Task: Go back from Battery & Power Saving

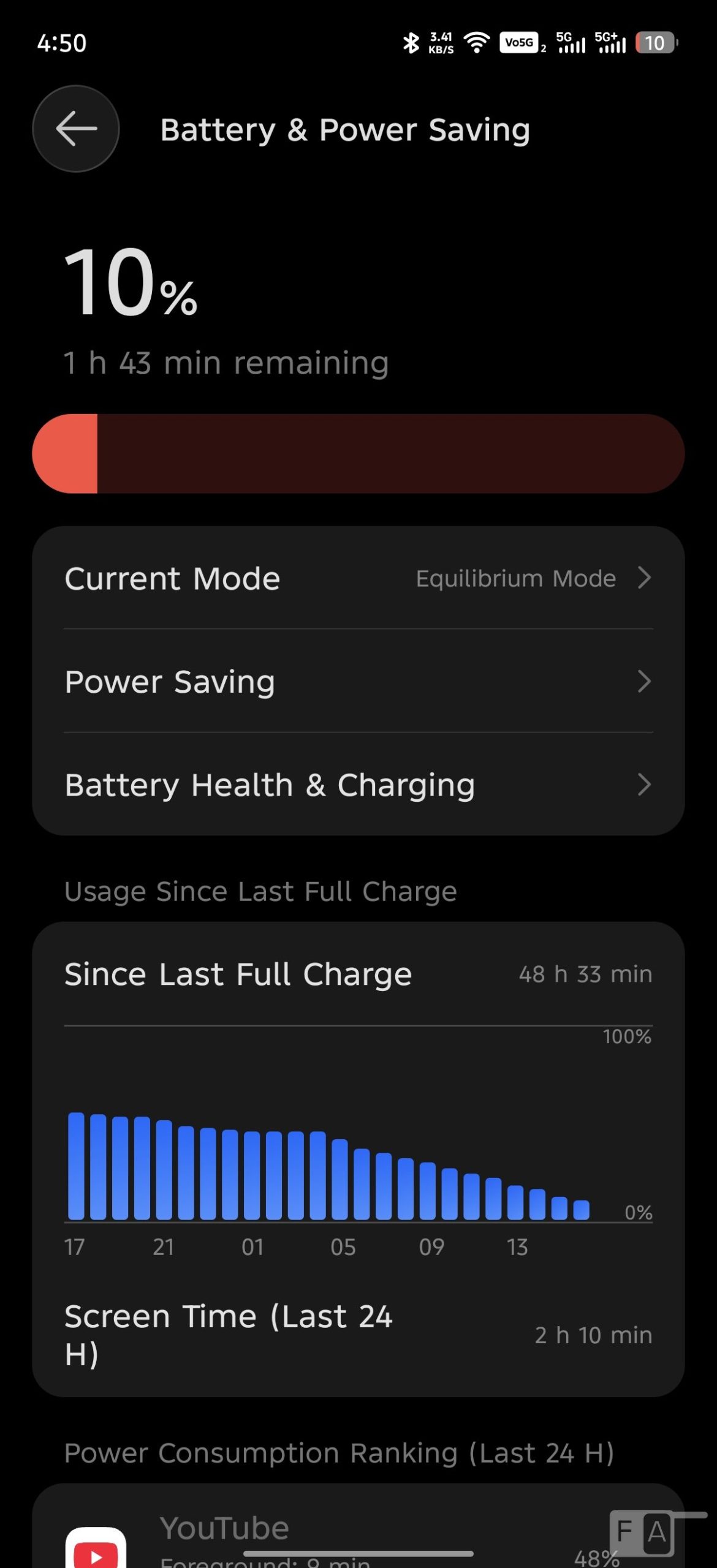Action: 76,129
